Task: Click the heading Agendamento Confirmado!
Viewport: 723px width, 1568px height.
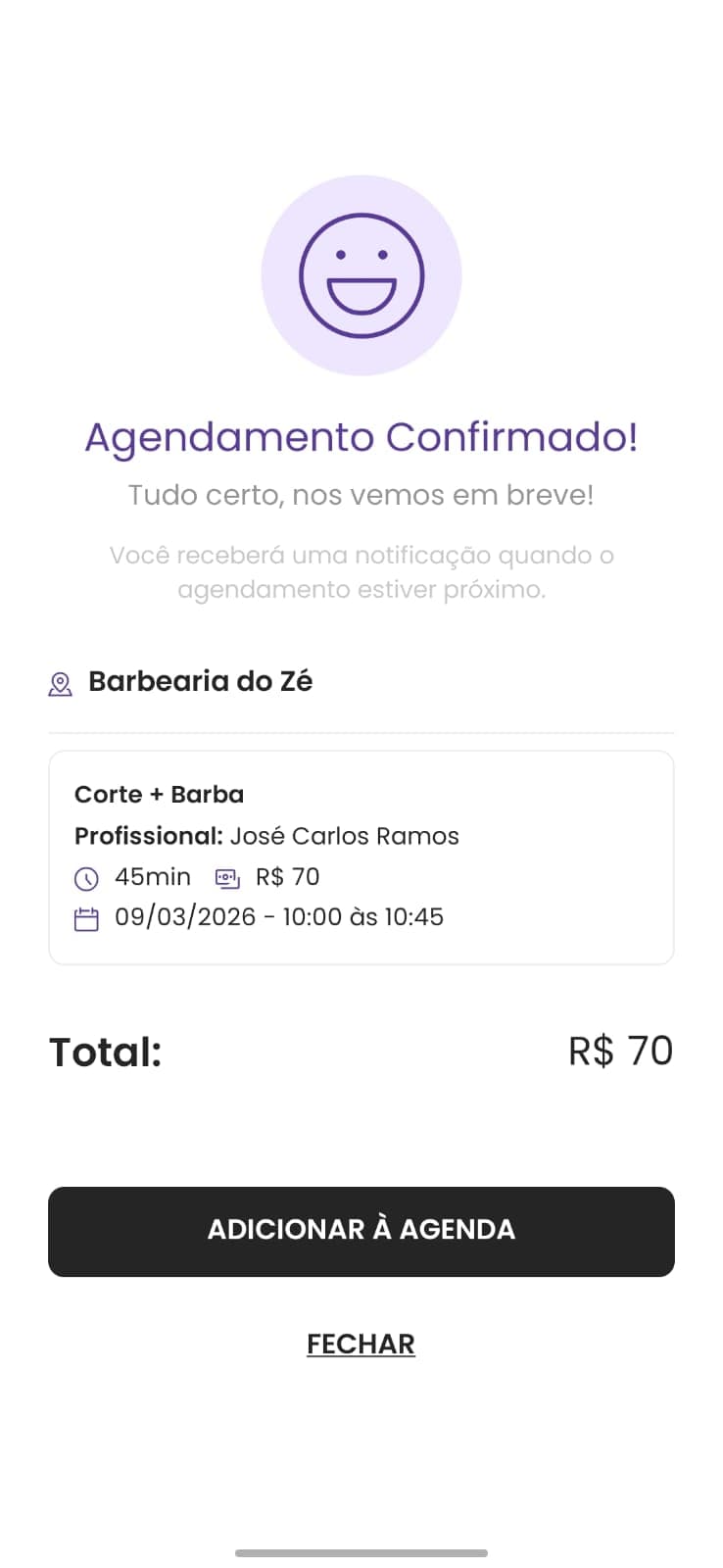Action: (361, 437)
